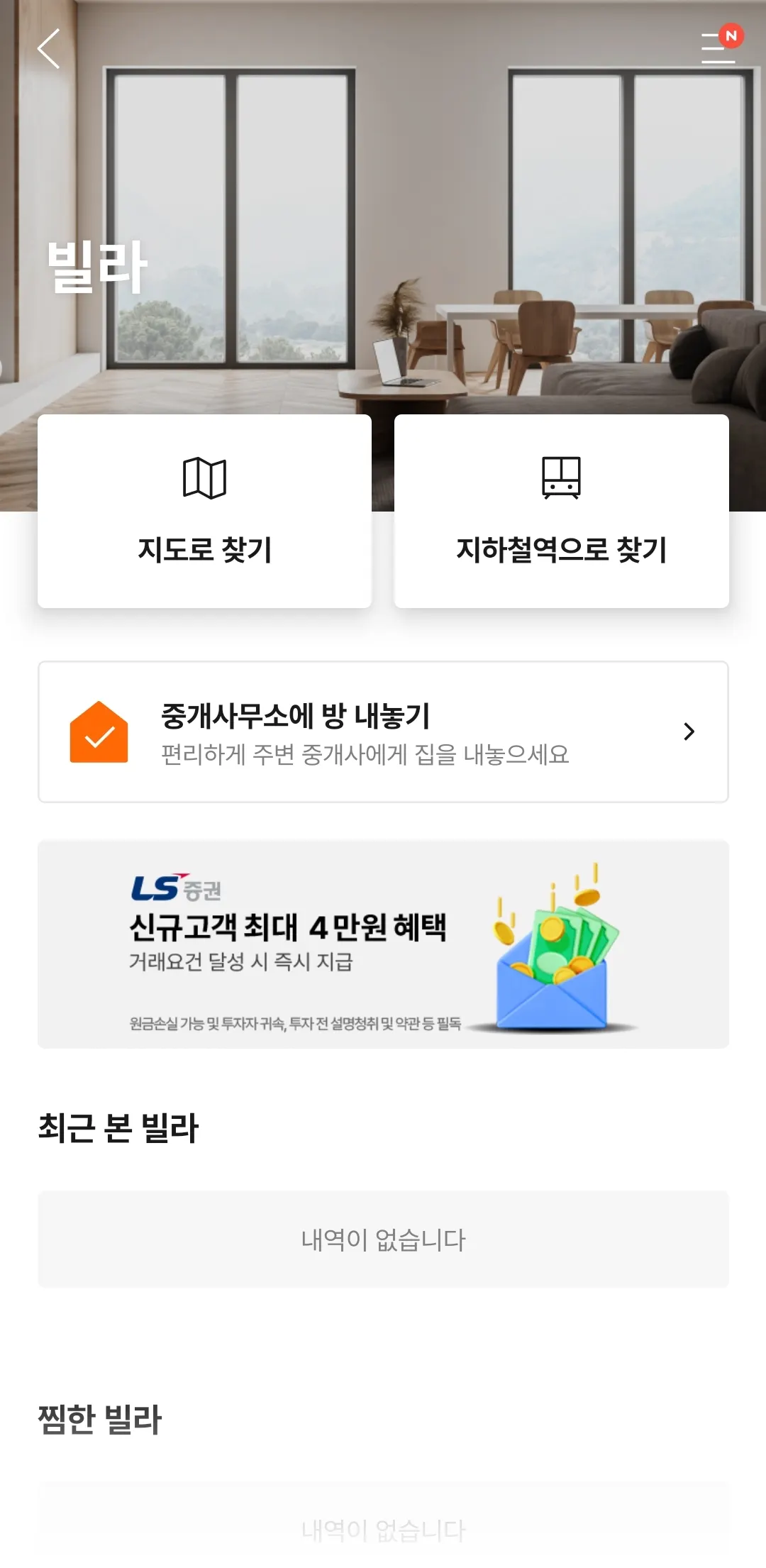Choose 지하철역으로 찾기 card
This screenshot has height=1568, width=766.
(x=561, y=511)
